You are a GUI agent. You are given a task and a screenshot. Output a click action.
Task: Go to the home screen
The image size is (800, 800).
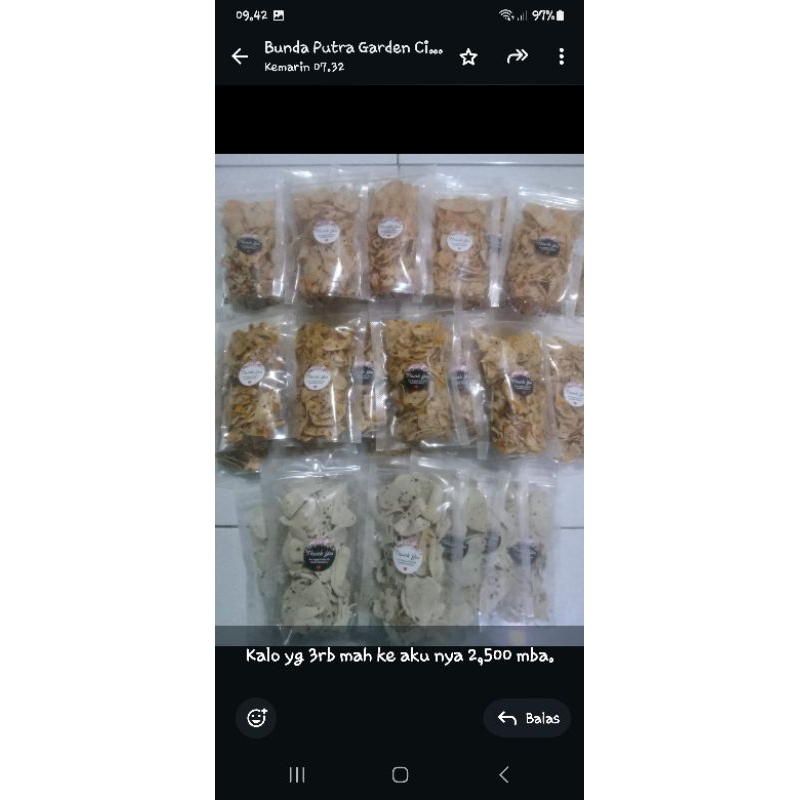point(400,774)
